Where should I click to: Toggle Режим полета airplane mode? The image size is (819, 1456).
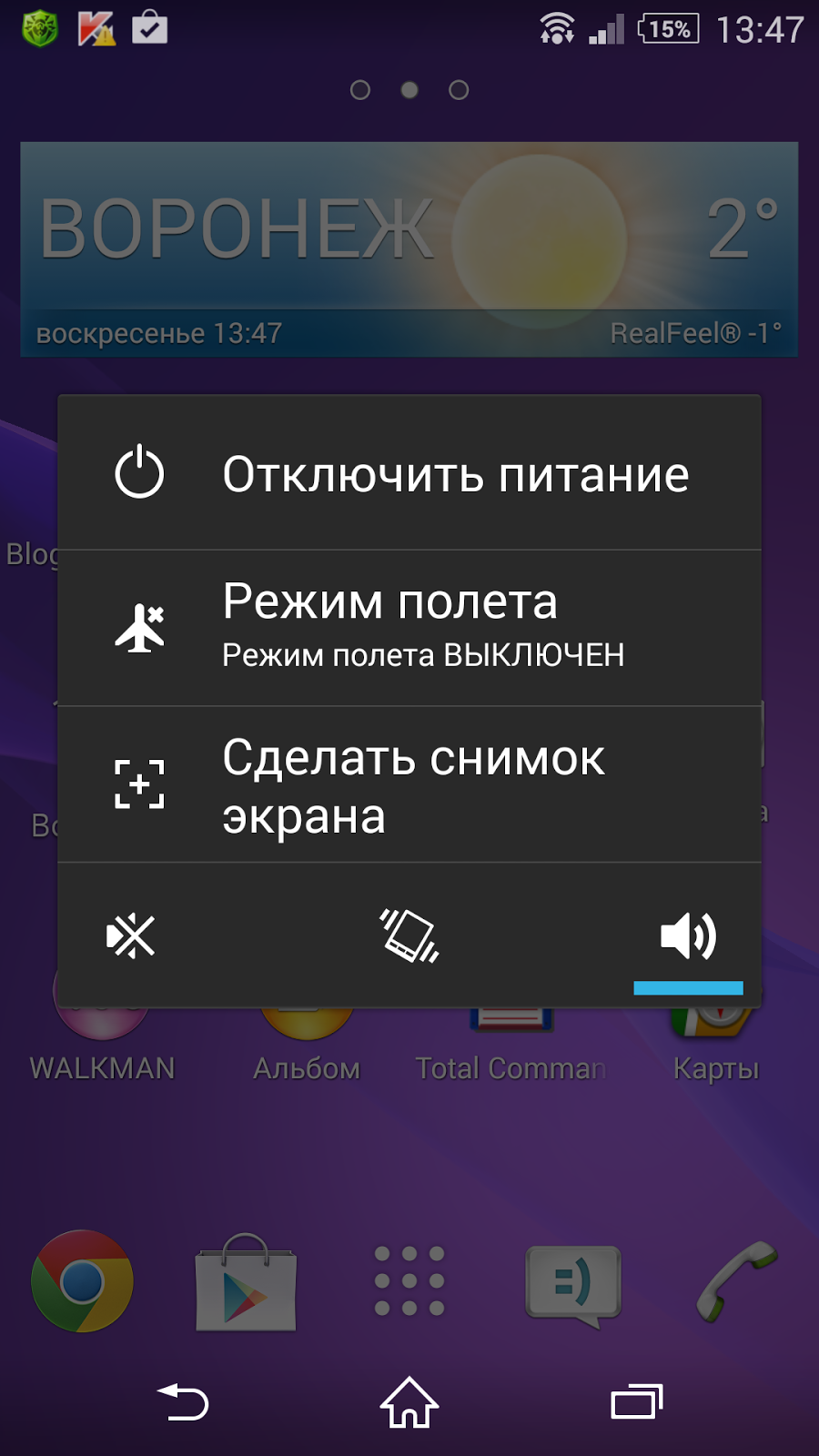[409, 628]
